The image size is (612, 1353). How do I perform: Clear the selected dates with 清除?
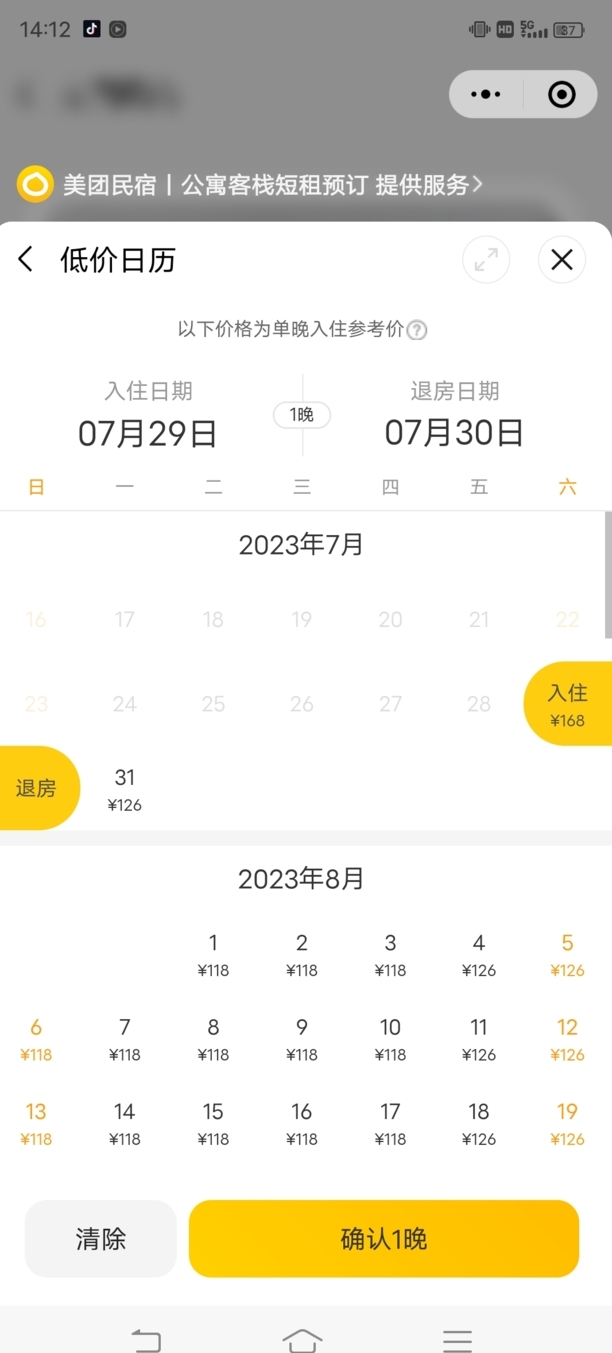point(101,1239)
